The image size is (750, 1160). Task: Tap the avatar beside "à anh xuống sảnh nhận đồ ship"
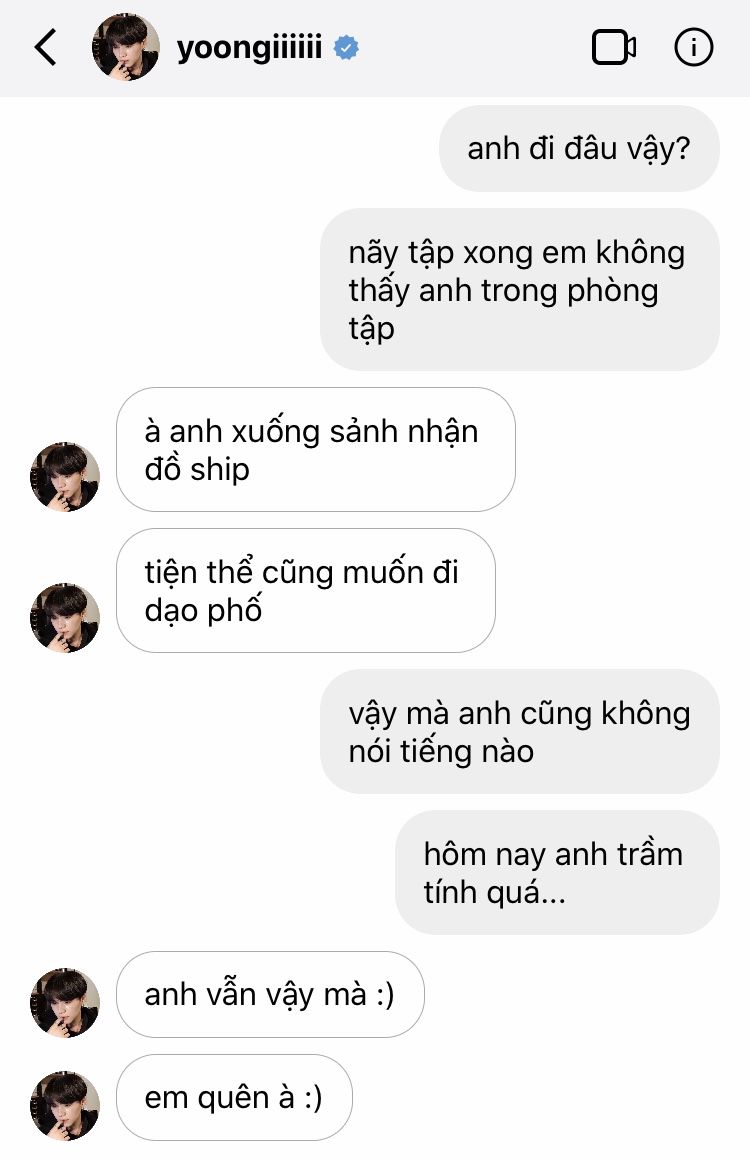tap(65, 477)
